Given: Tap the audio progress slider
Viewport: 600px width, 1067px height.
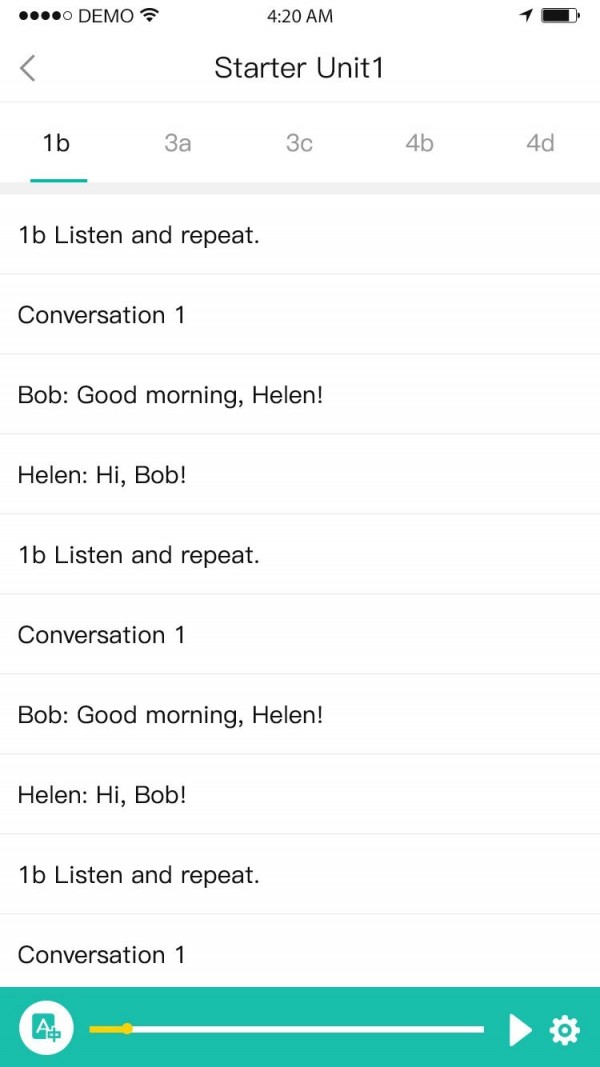Looking at the screenshot, I should point(286,1028).
